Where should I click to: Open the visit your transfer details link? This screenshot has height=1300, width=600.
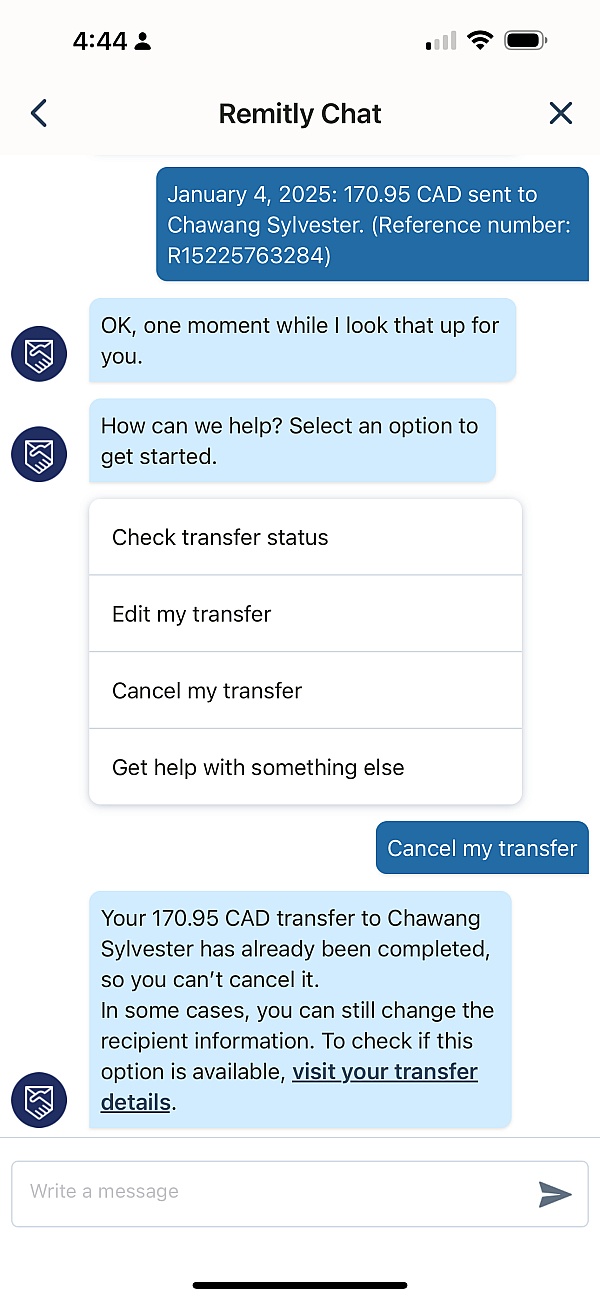(384, 1072)
